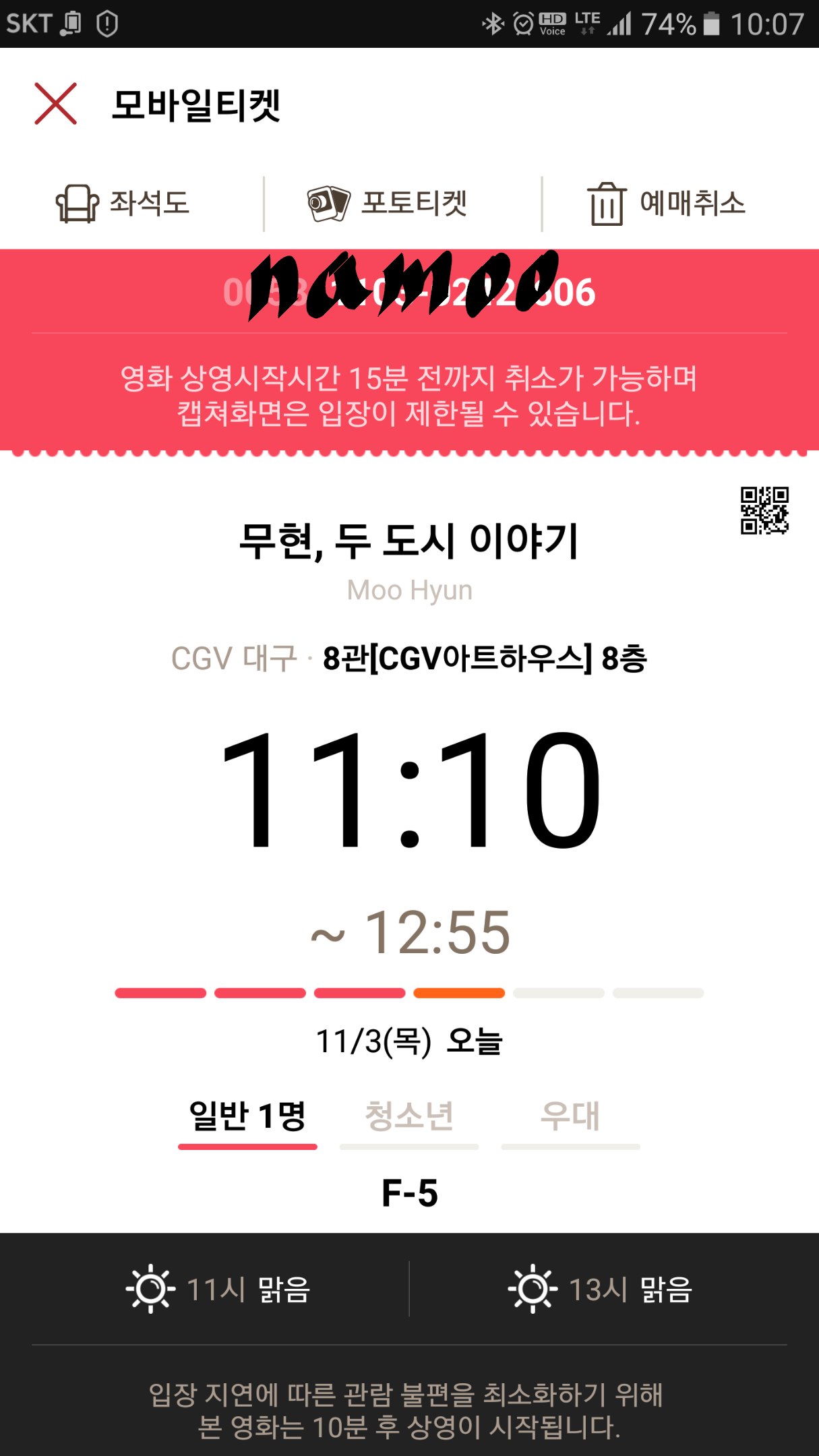819x1456 pixels.
Task: Close the 모바일티켓 screen
Action: (56, 104)
